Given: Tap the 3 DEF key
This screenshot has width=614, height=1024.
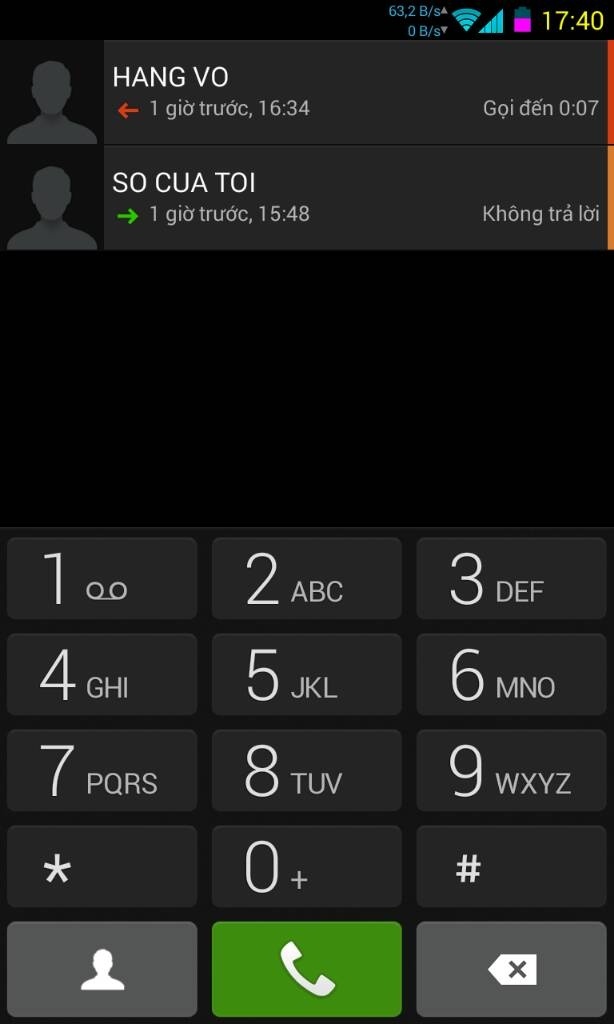Looking at the screenshot, I should coord(511,578).
